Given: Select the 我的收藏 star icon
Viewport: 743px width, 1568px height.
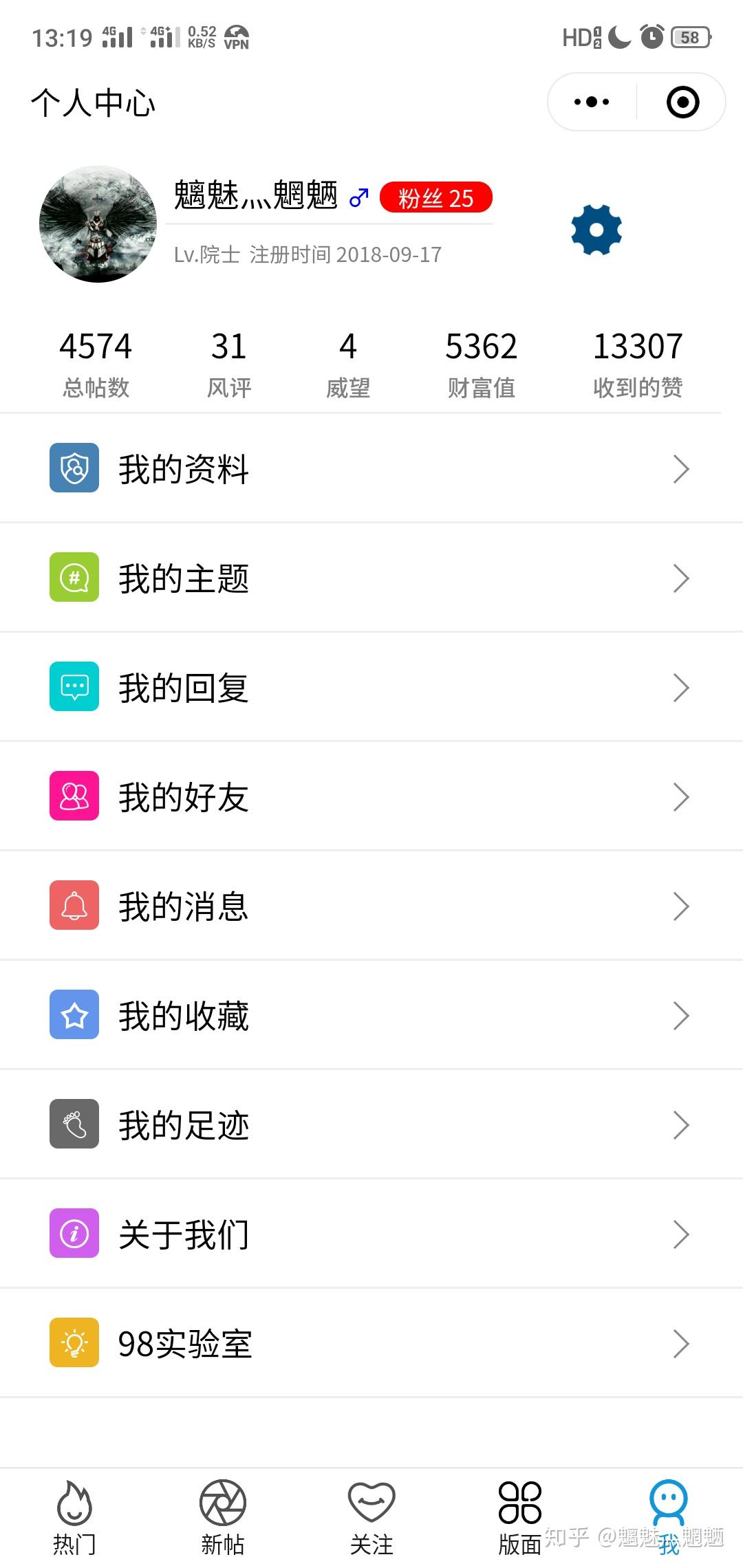Looking at the screenshot, I should 74,1015.
